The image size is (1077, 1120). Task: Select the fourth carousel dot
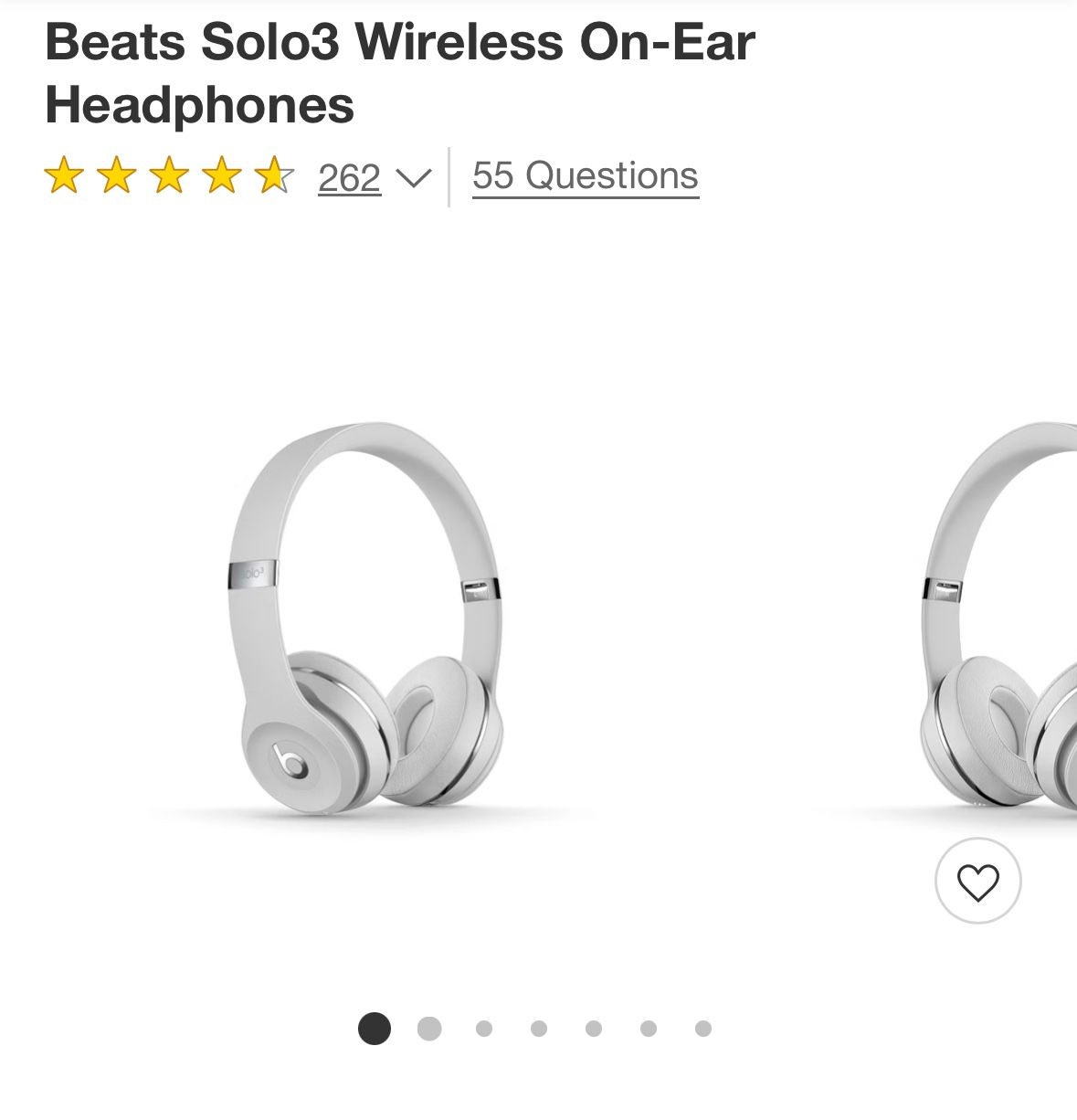[537, 1029]
